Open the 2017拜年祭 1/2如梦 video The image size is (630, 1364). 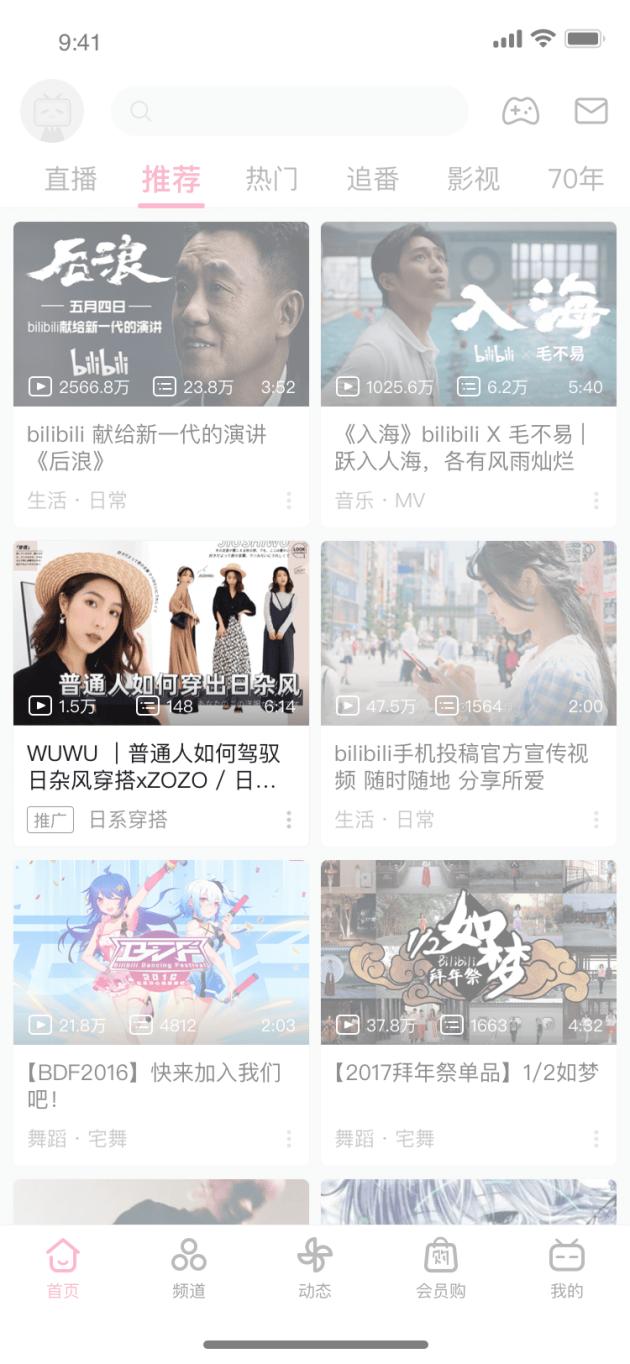tap(468, 952)
